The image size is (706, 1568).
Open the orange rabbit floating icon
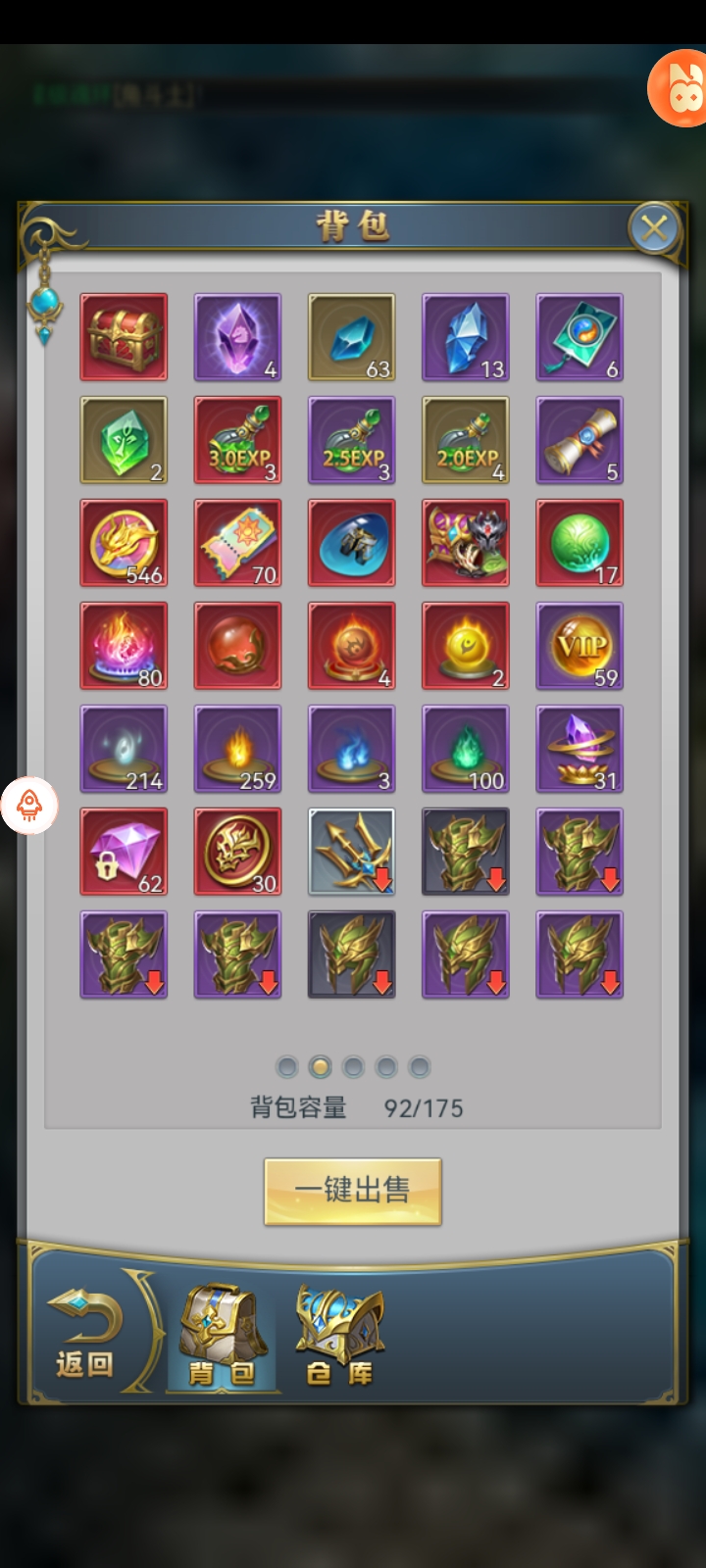coord(681,90)
